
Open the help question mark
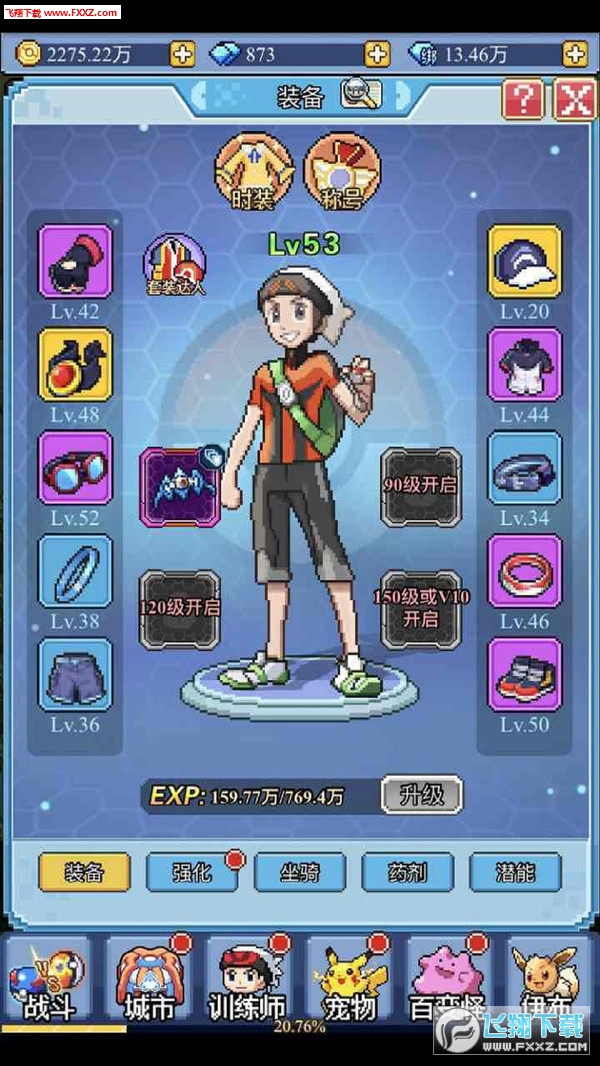click(523, 100)
